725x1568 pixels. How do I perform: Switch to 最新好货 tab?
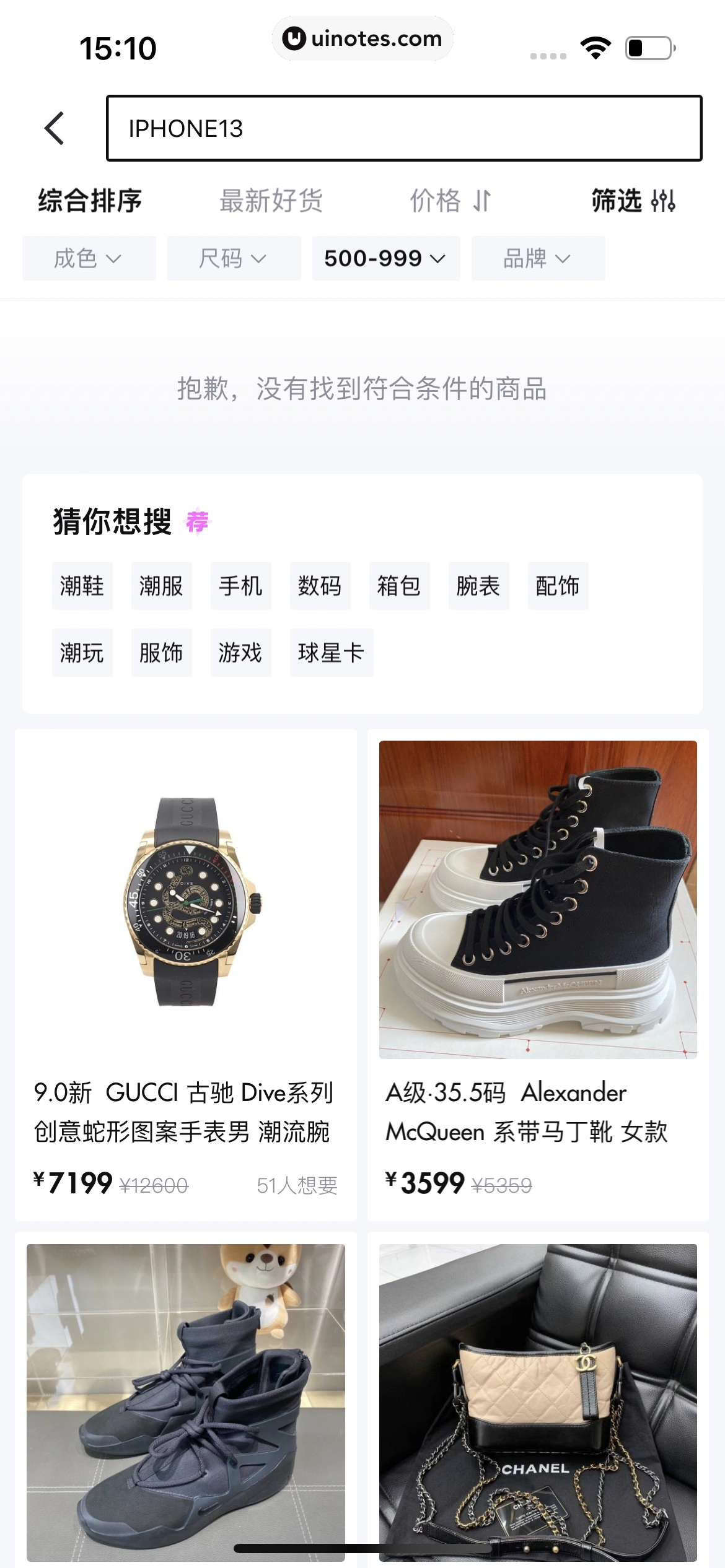point(271,201)
